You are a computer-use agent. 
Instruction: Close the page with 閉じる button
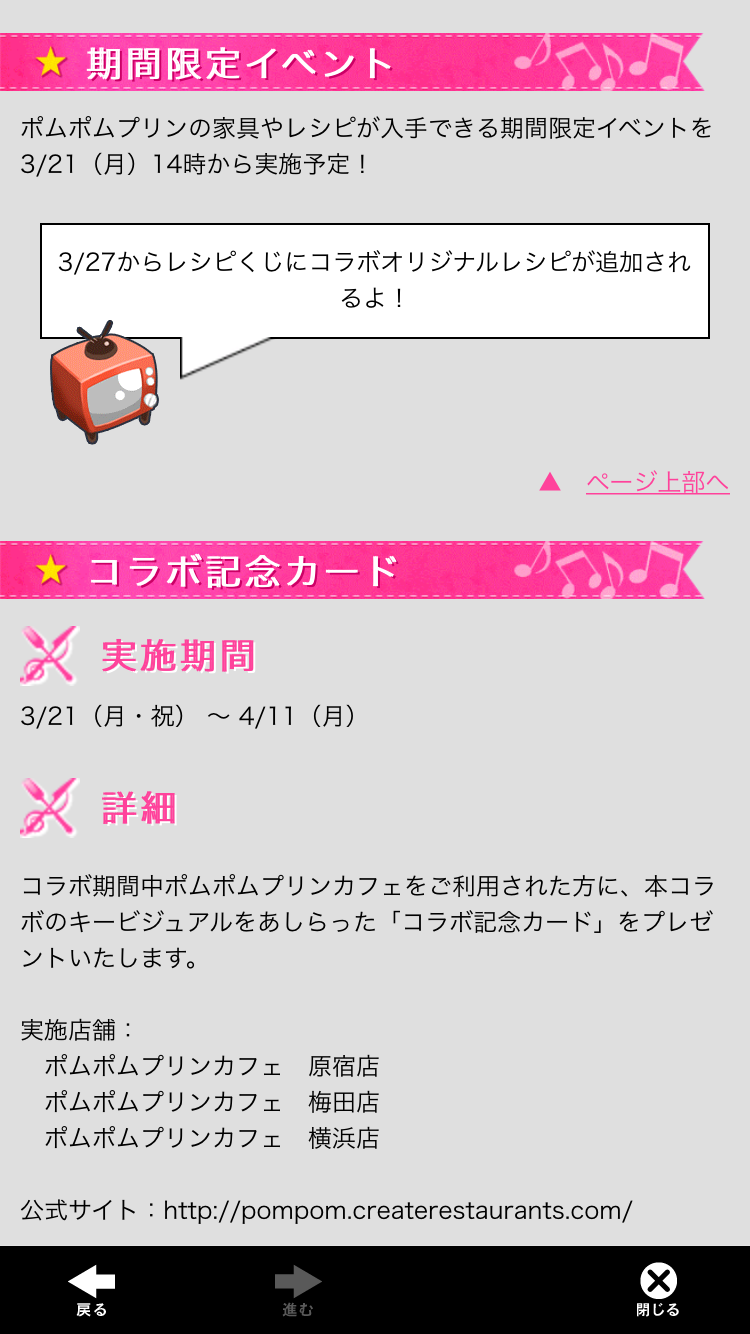658,1290
